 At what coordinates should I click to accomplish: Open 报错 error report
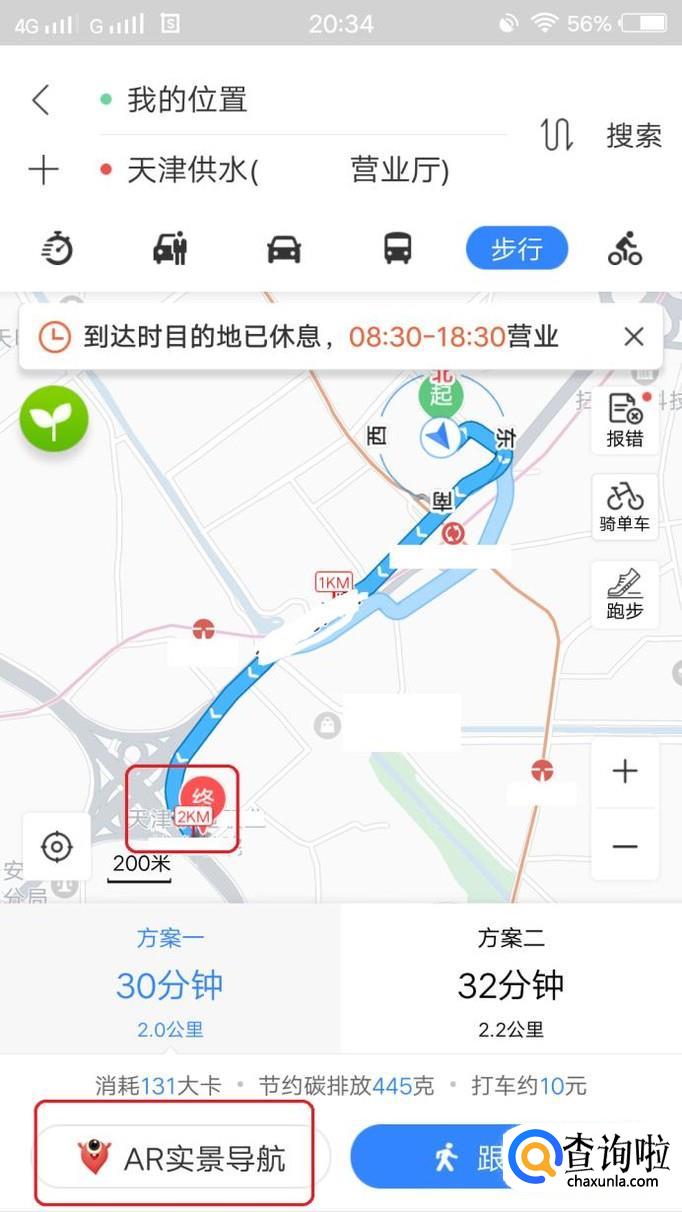[624, 420]
